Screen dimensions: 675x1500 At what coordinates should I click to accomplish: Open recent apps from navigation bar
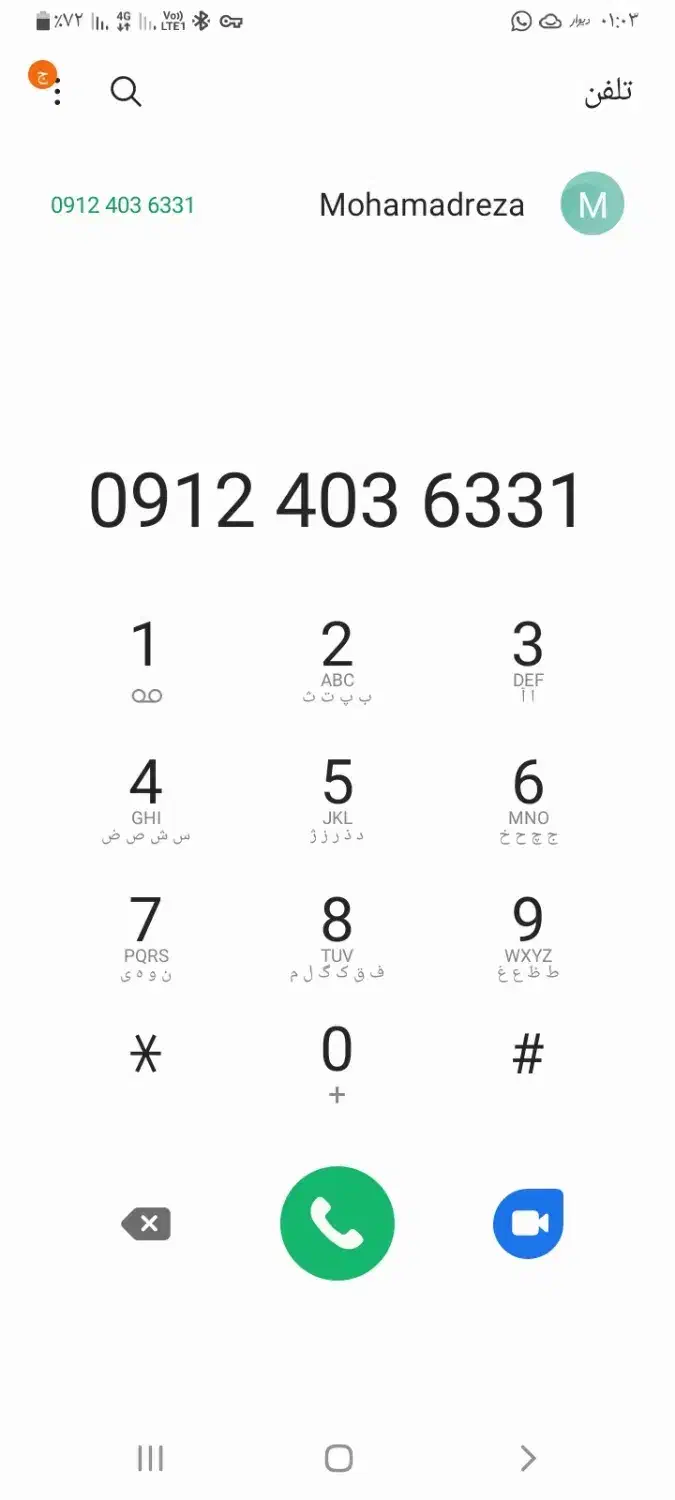click(x=150, y=1458)
